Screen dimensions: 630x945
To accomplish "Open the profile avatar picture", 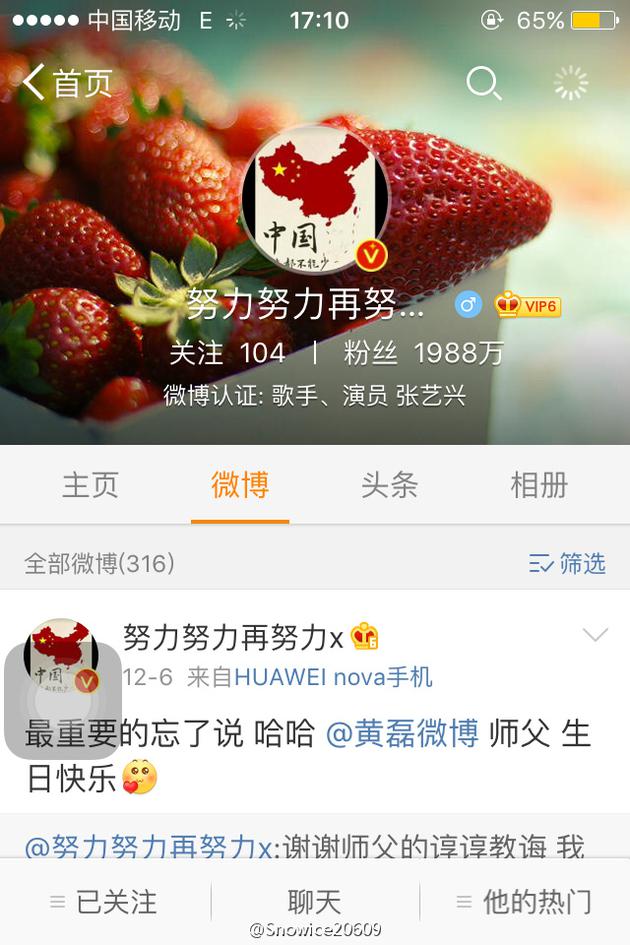I will 315,200.
